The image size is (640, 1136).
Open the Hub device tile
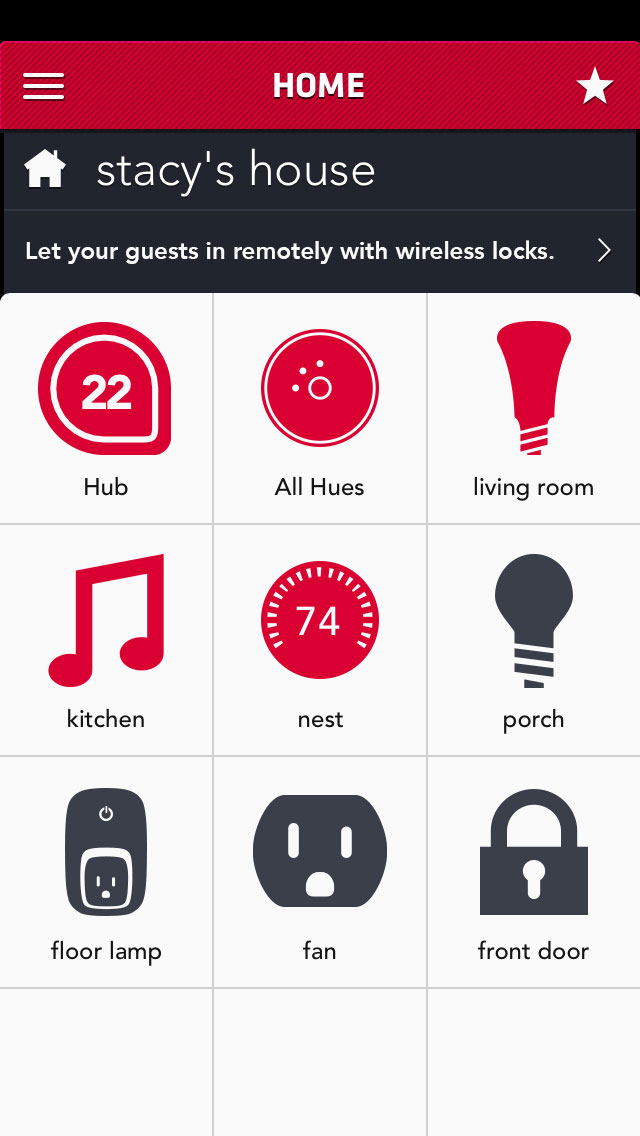pyautogui.click(x=106, y=408)
